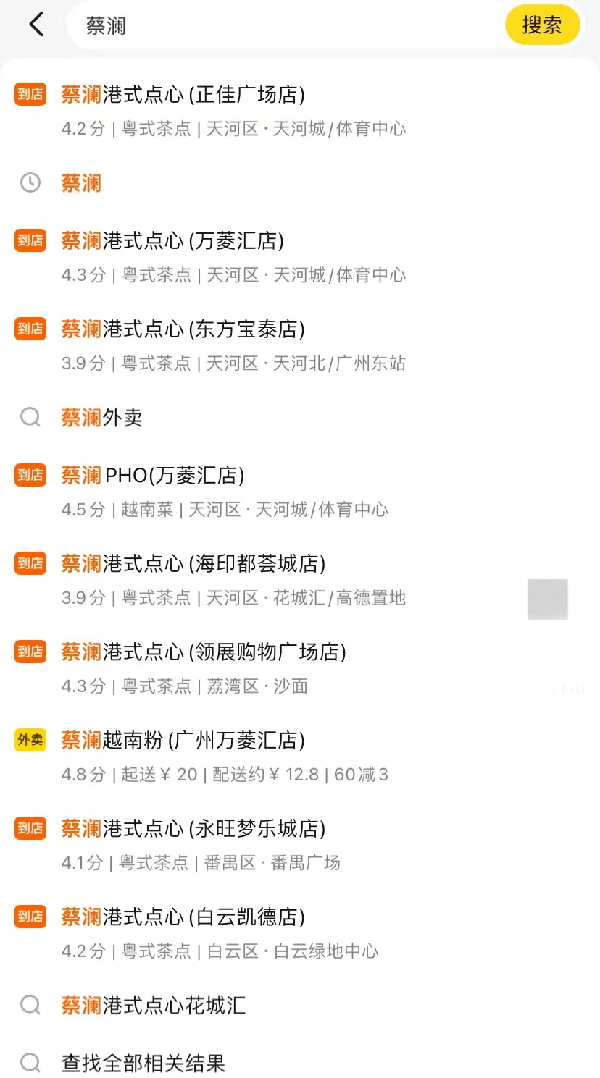
Task: Open takeout result 蔡澜越南粉 (广州万菱汇店)
Action: 183,740
